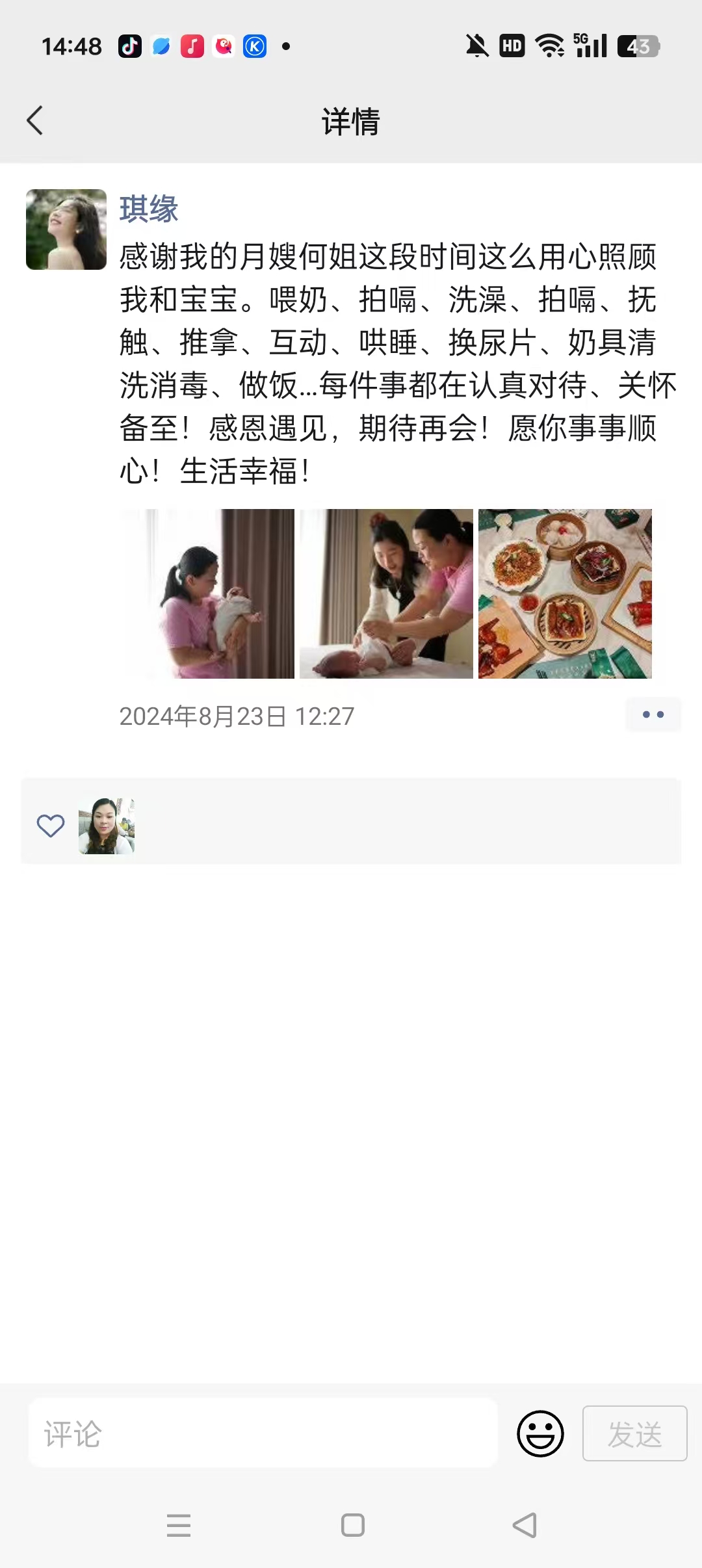Open the food dishes photo
The width and height of the screenshot is (702, 1568).
point(565,594)
